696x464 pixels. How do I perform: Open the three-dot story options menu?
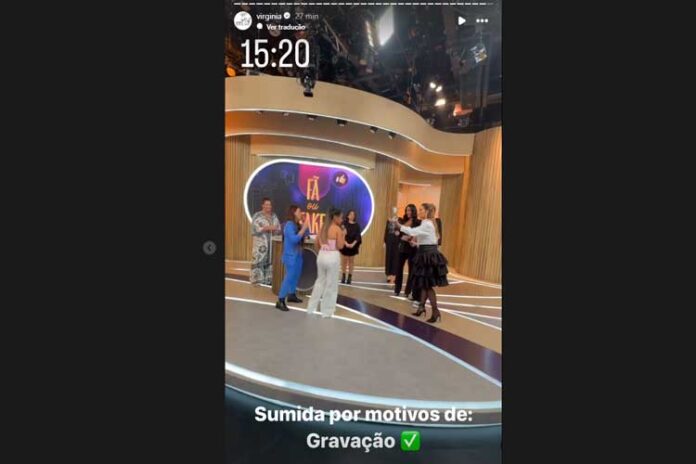click(482, 20)
